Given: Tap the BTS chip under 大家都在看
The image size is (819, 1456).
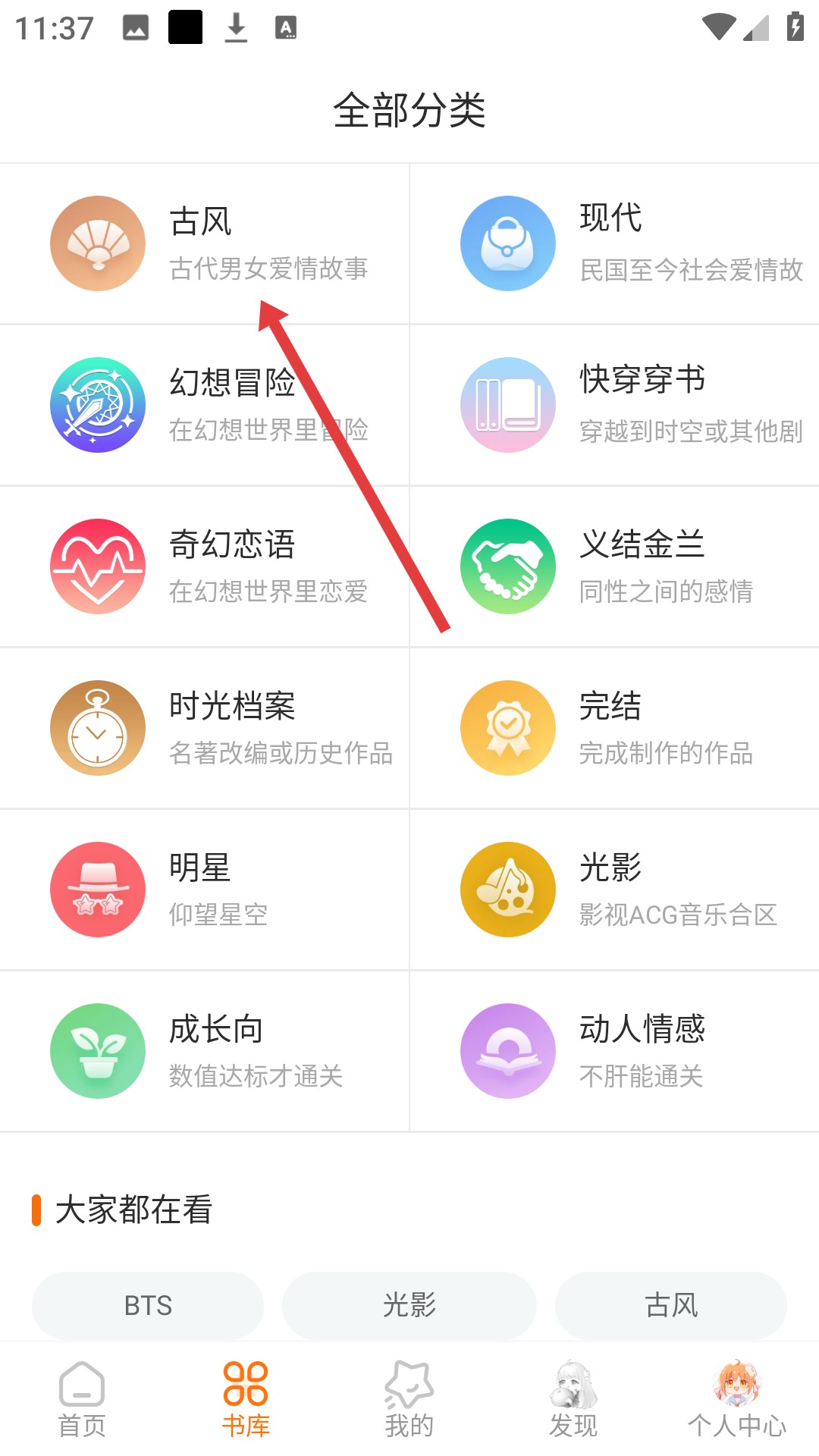Looking at the screenshot, I should pos(148,1305).
